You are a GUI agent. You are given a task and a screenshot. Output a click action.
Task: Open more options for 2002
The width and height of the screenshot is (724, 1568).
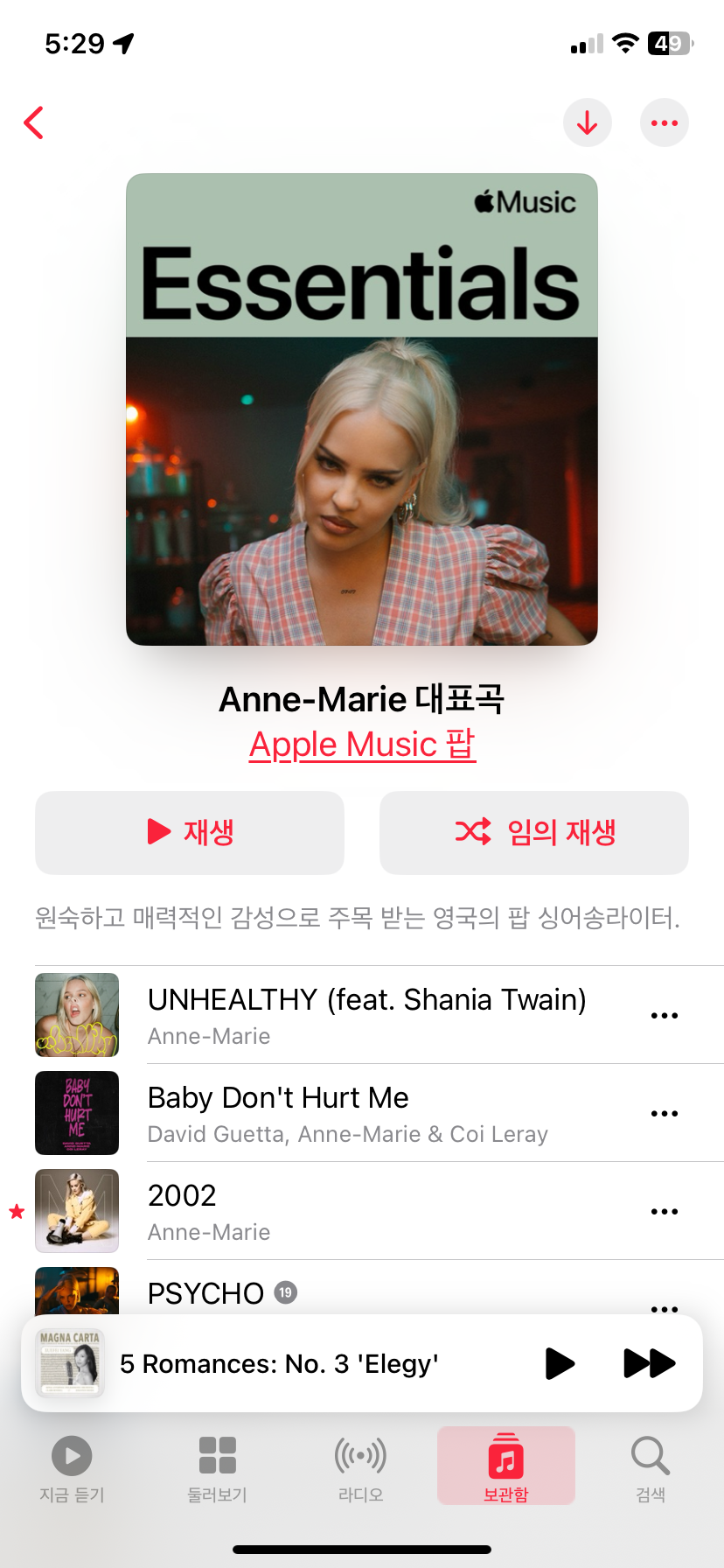pyautogui.click(x=664, y=1212)
